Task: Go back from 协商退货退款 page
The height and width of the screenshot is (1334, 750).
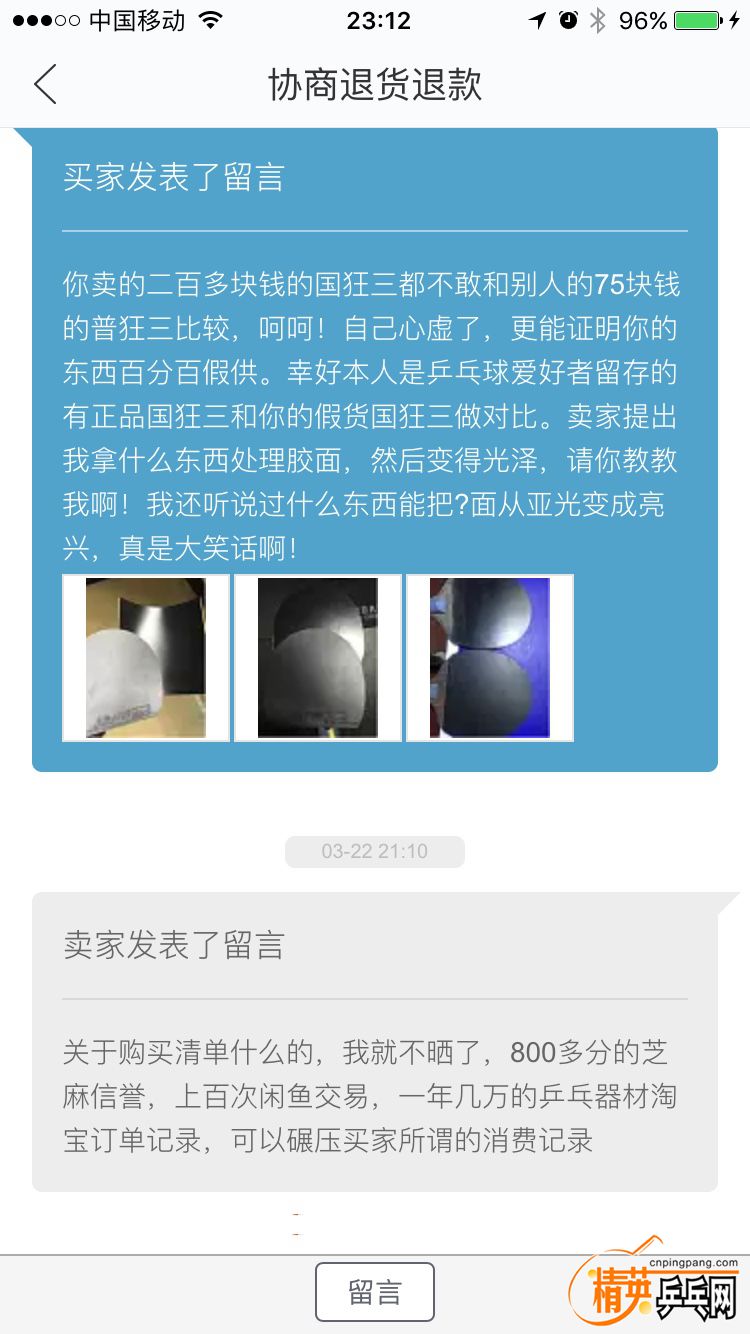Action: [x=45, y=85]
